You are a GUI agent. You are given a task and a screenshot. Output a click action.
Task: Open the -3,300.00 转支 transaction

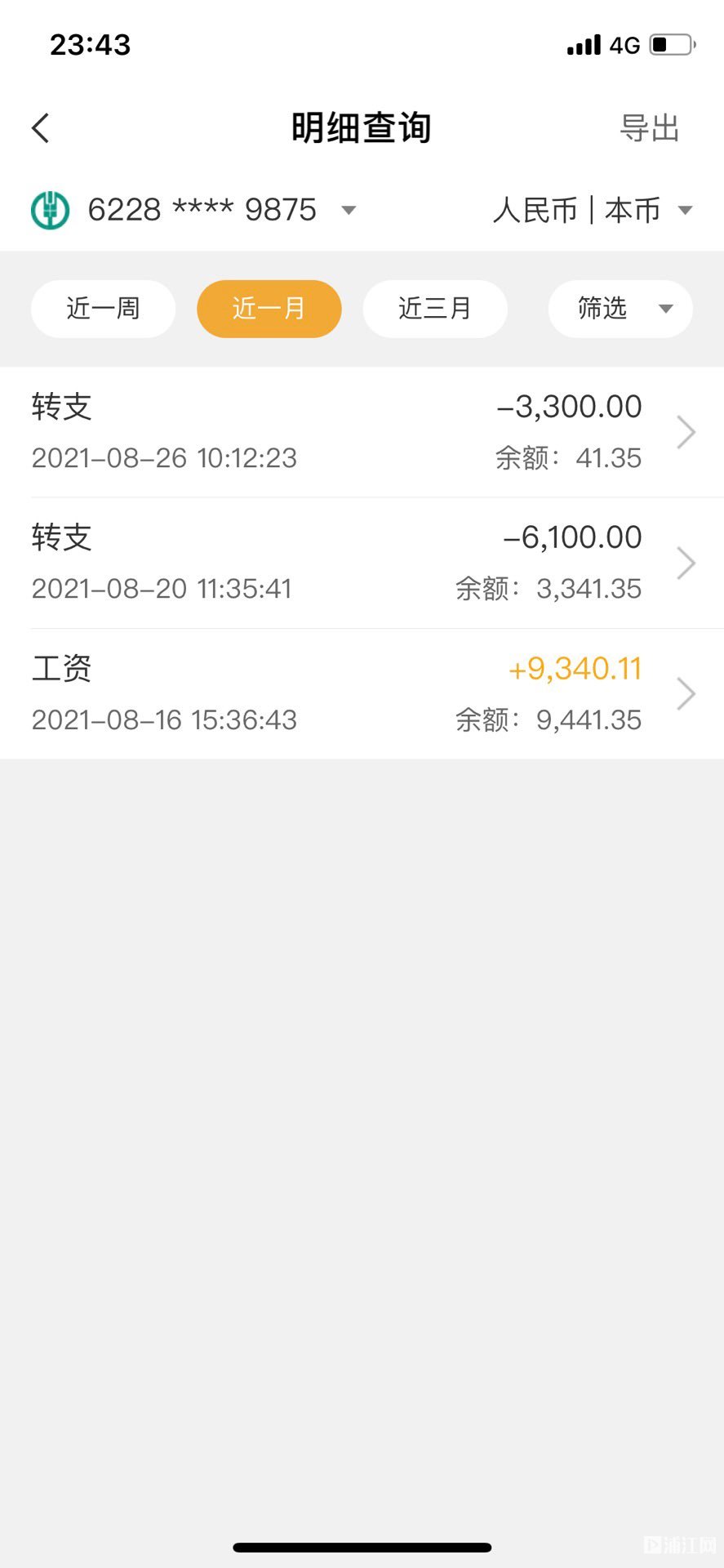click(x=362, y=432)
